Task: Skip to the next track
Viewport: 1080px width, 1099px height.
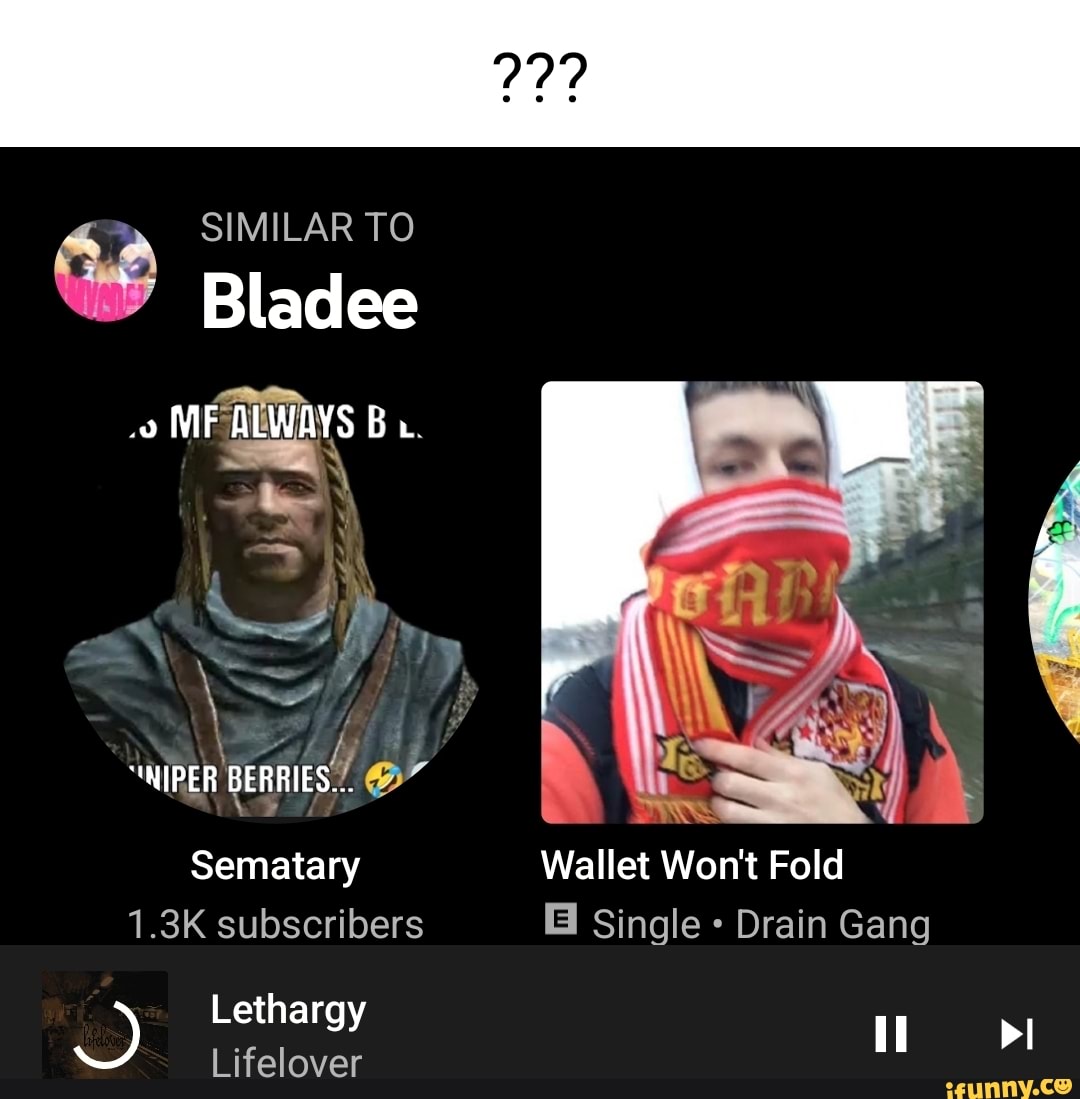Action: tap(1016, 1034)
